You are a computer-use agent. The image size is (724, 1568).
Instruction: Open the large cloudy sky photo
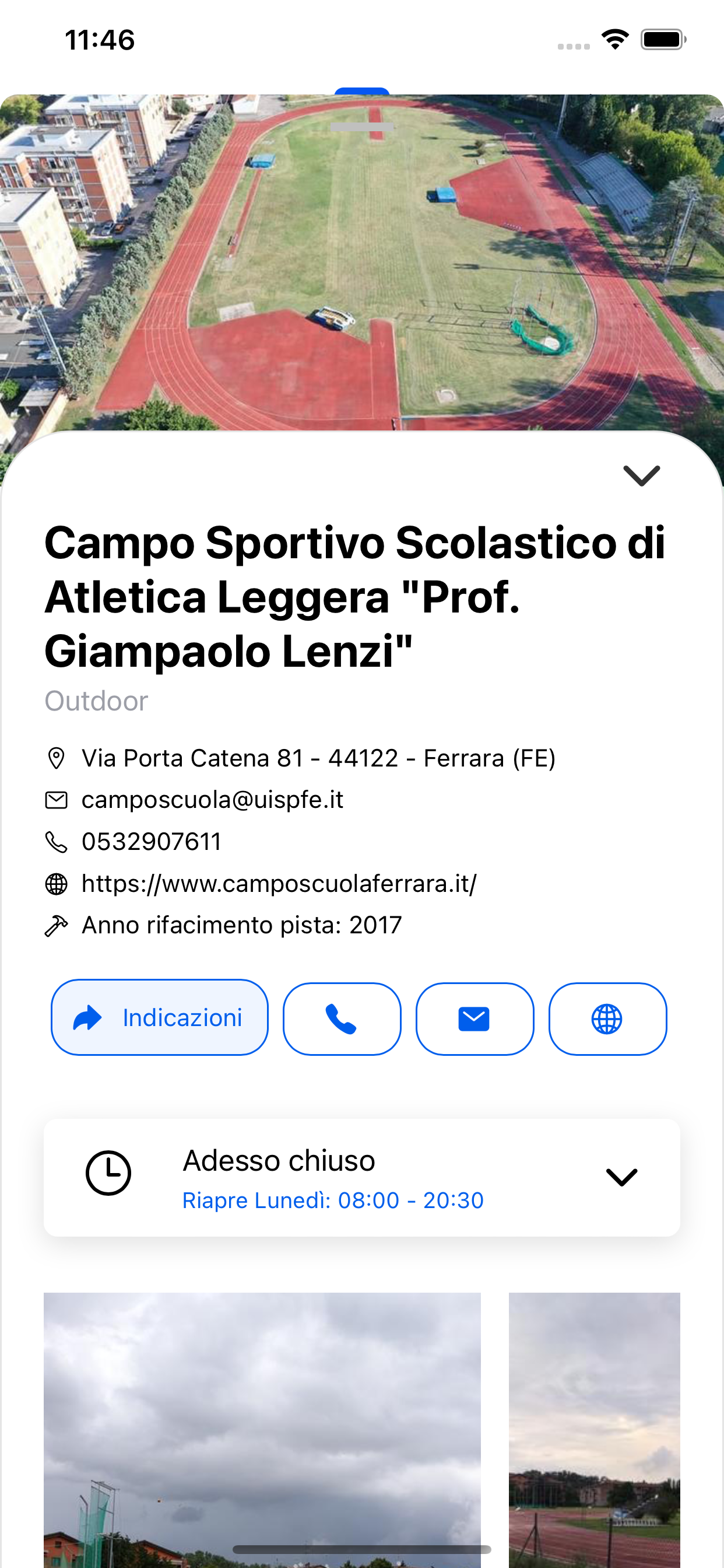262,1424
